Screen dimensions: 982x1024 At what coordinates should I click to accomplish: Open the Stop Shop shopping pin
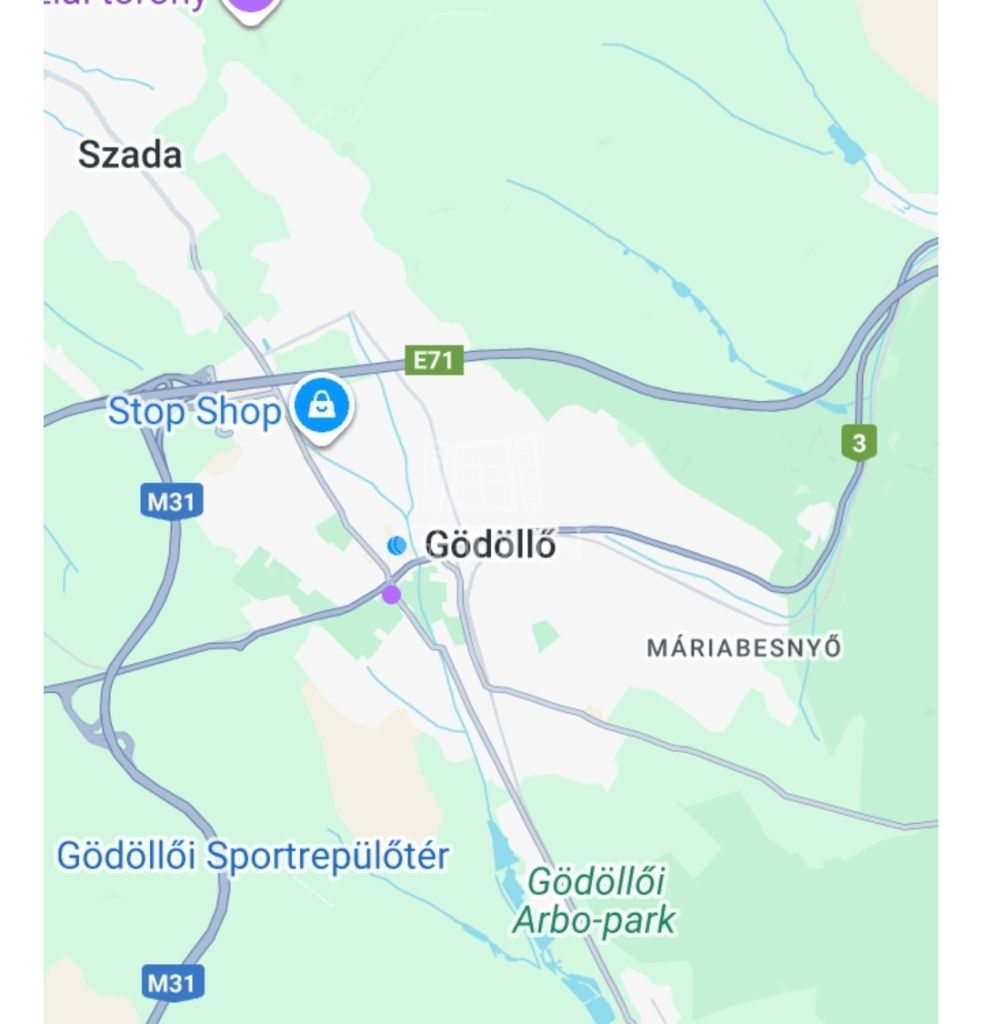321,406
